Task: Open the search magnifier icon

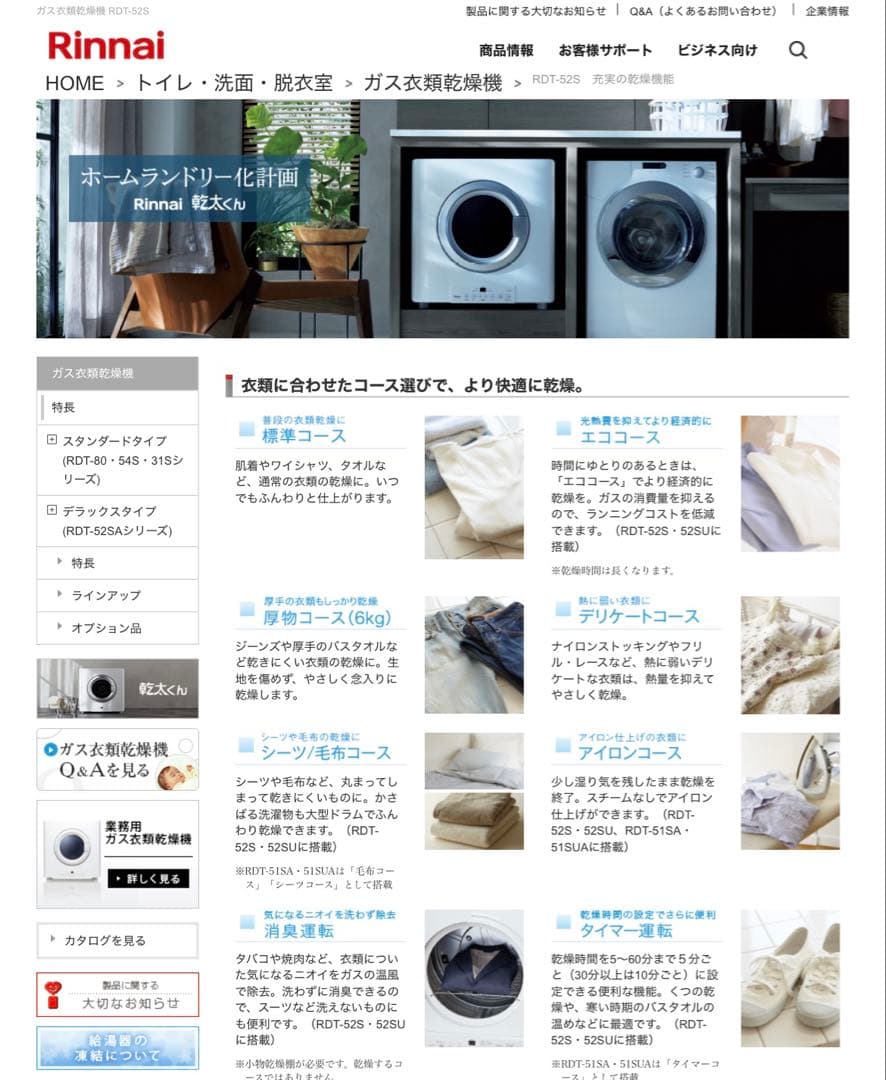Action: pyautogui.click(x=797, y=50)
